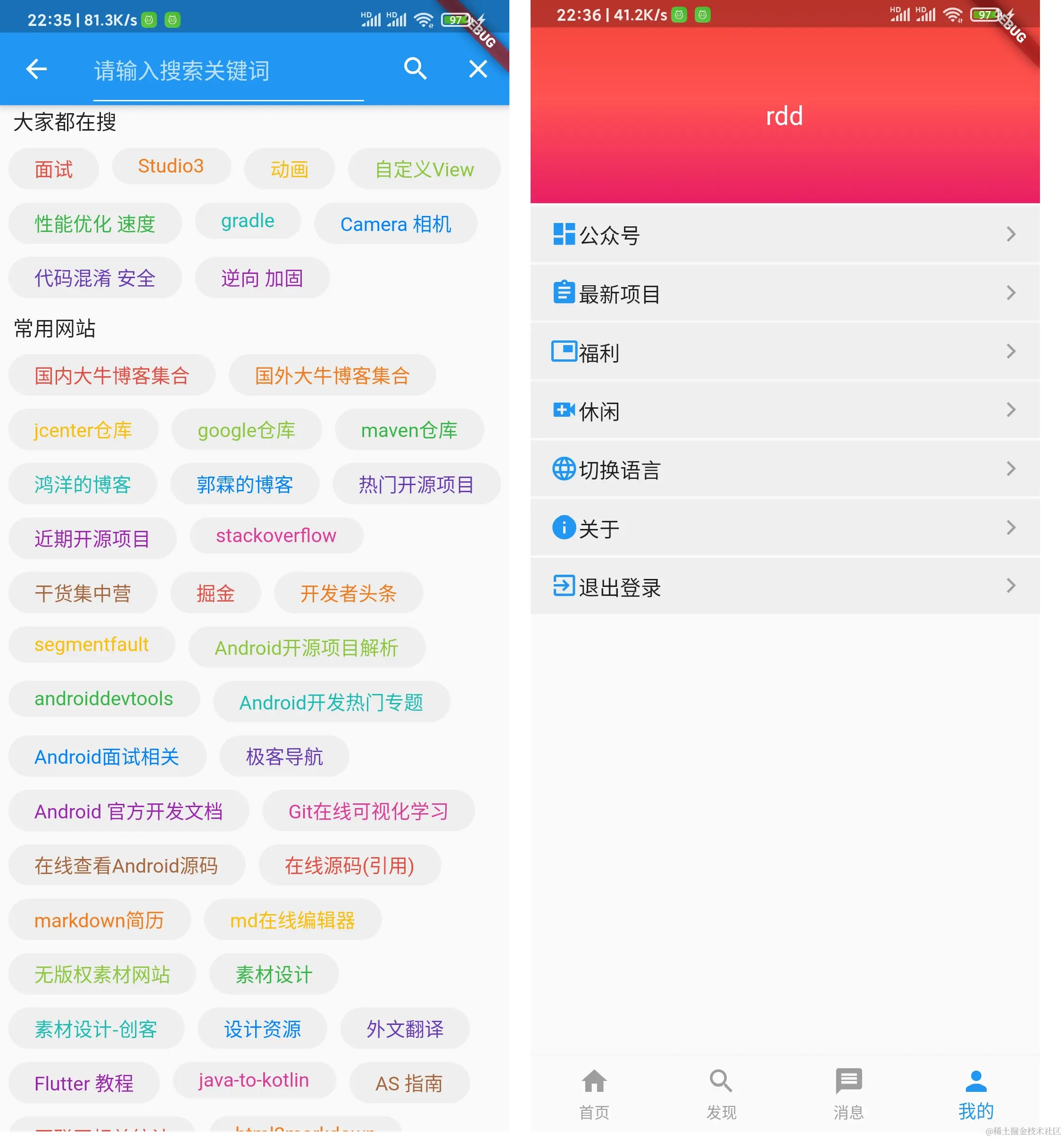Open the 掘金 website chip
The height and width of the screenshot is (1139, 1064).
(x=216, y=594)
